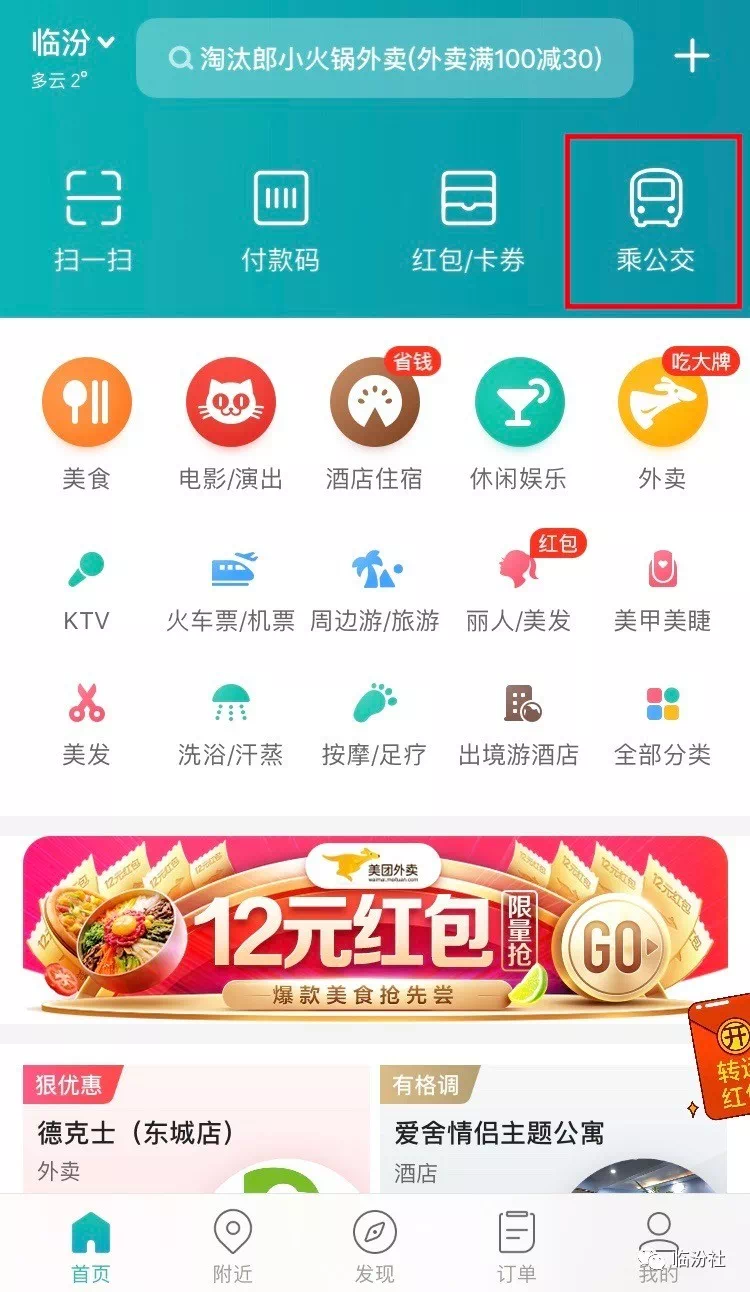Open 火车票/机票 tickets

(x=231, y=591)
